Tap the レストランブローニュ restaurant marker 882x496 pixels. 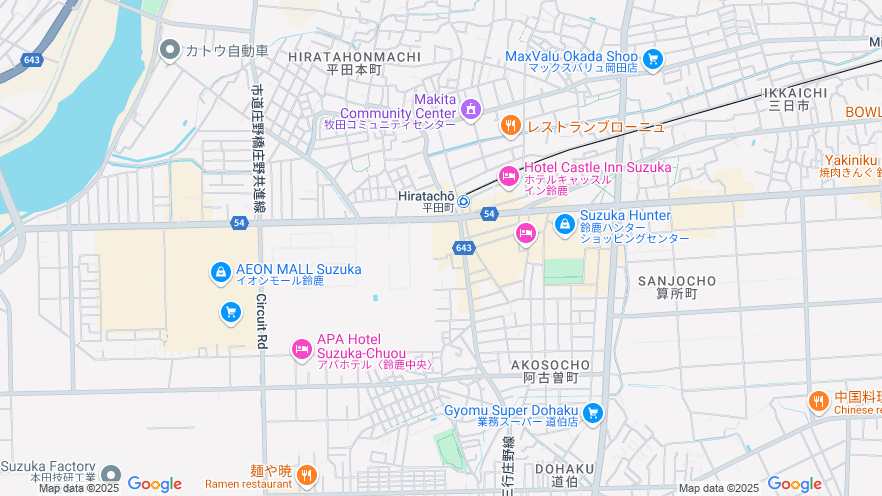511,126
